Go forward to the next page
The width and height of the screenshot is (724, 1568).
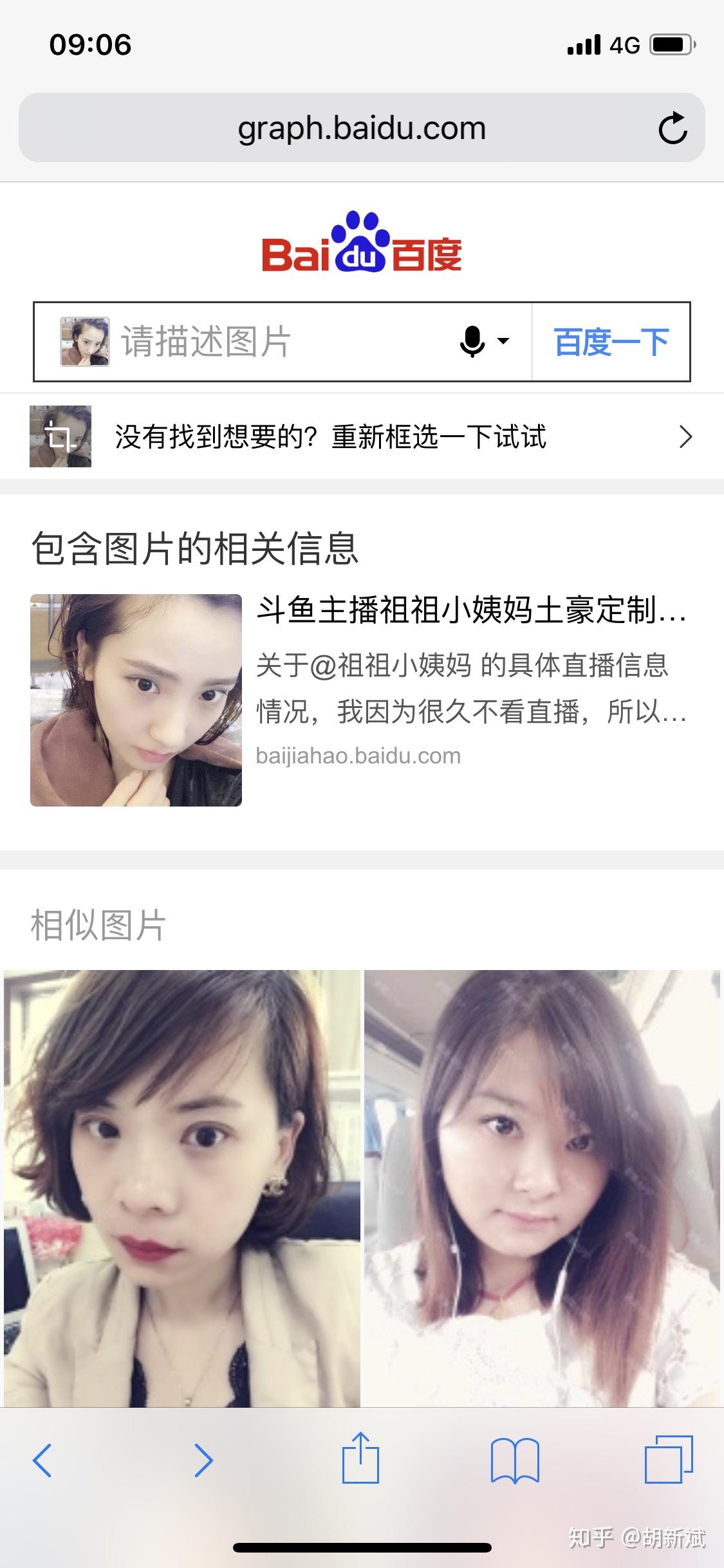pos(203,1460)
